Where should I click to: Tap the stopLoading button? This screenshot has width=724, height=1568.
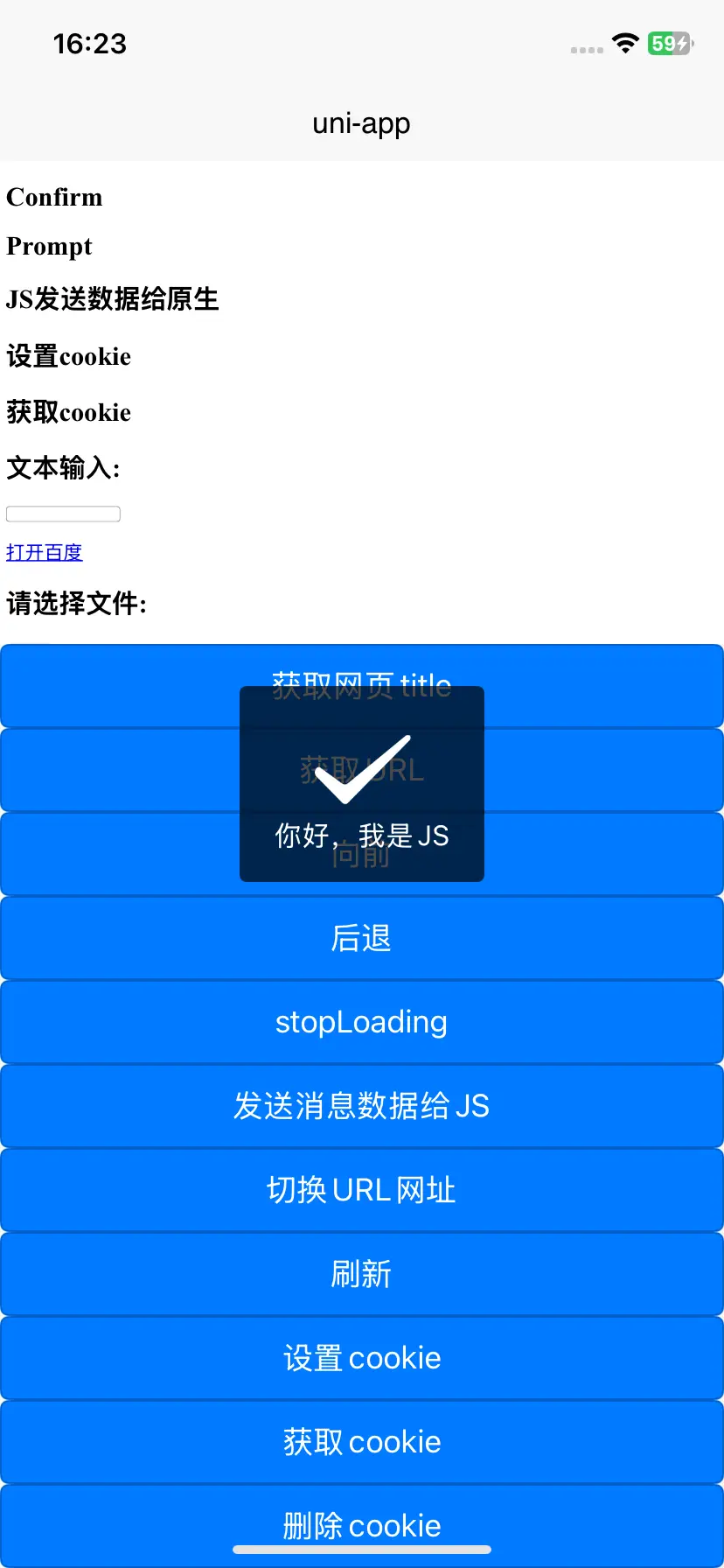(x=361, y=1022)
